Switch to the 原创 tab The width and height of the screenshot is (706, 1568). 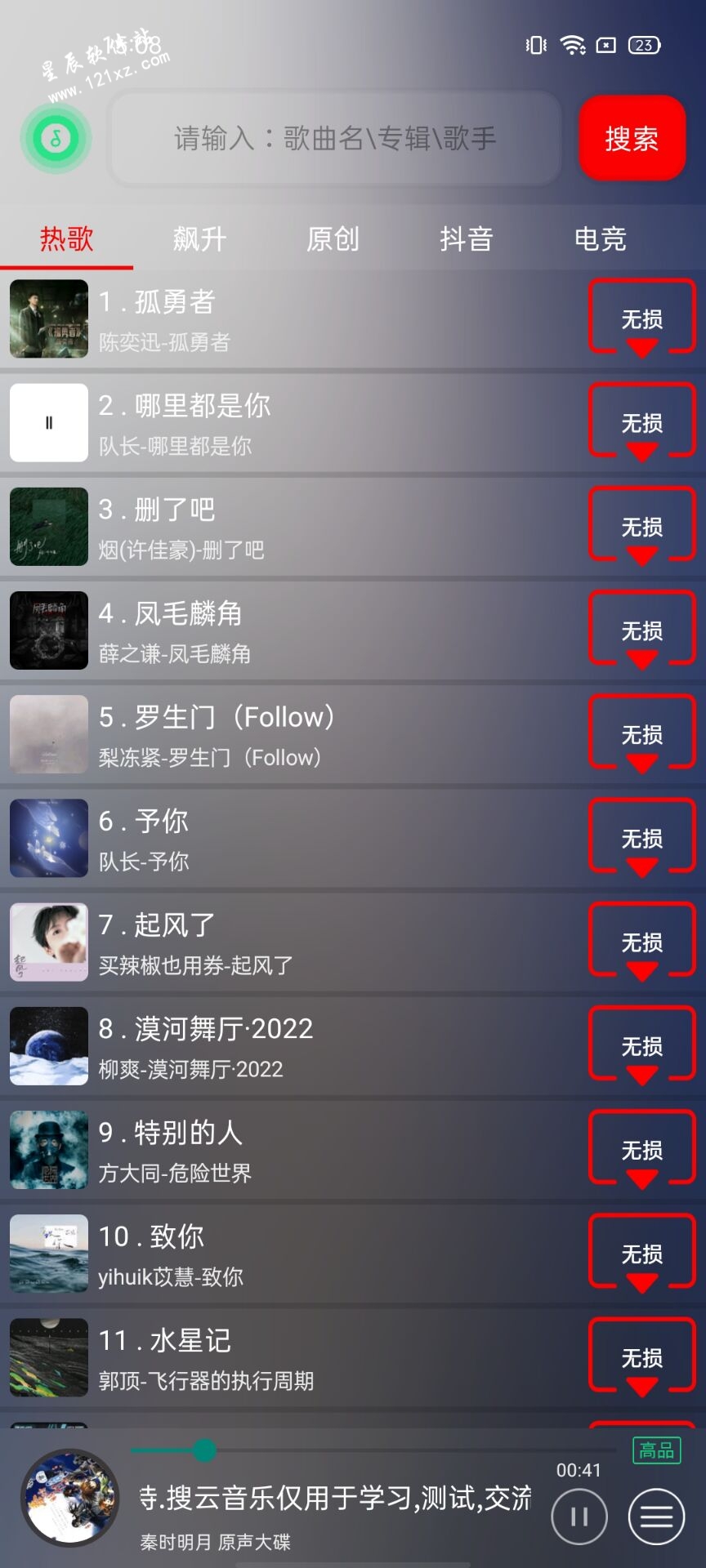click(x=333, y=238)
